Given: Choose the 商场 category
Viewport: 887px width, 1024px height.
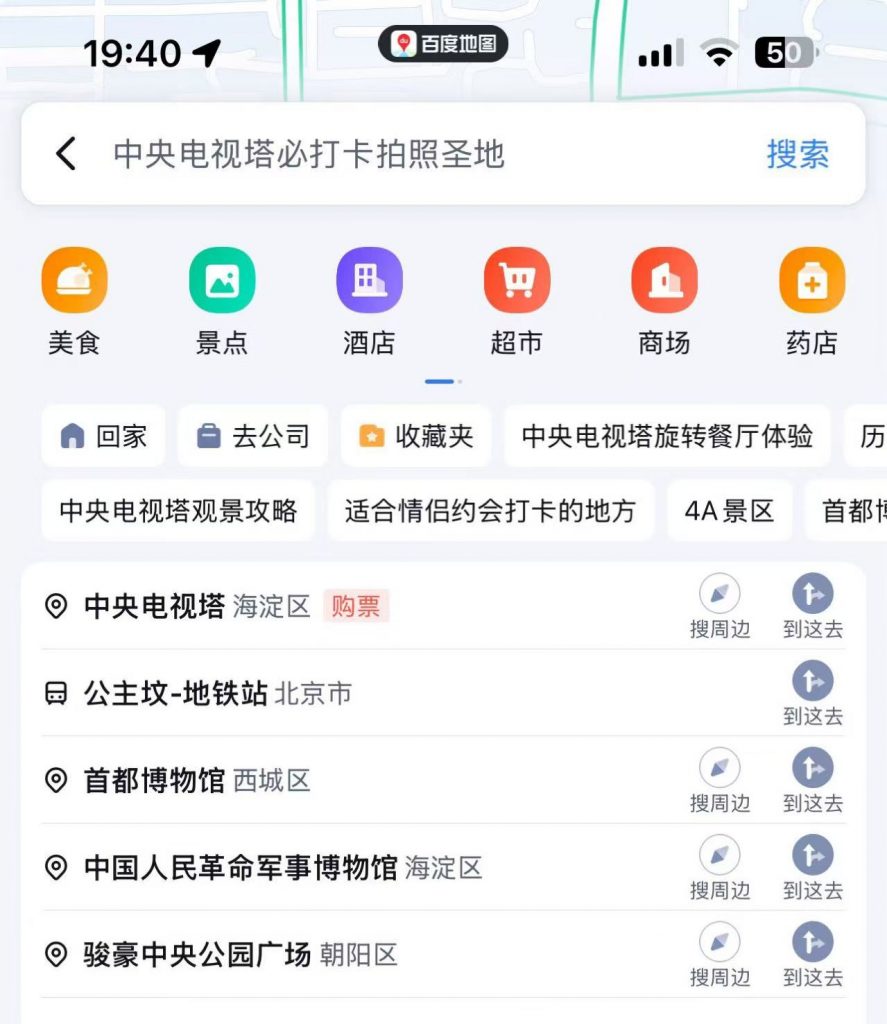Looking at the screenshot, I should click(x=664, y=300).
